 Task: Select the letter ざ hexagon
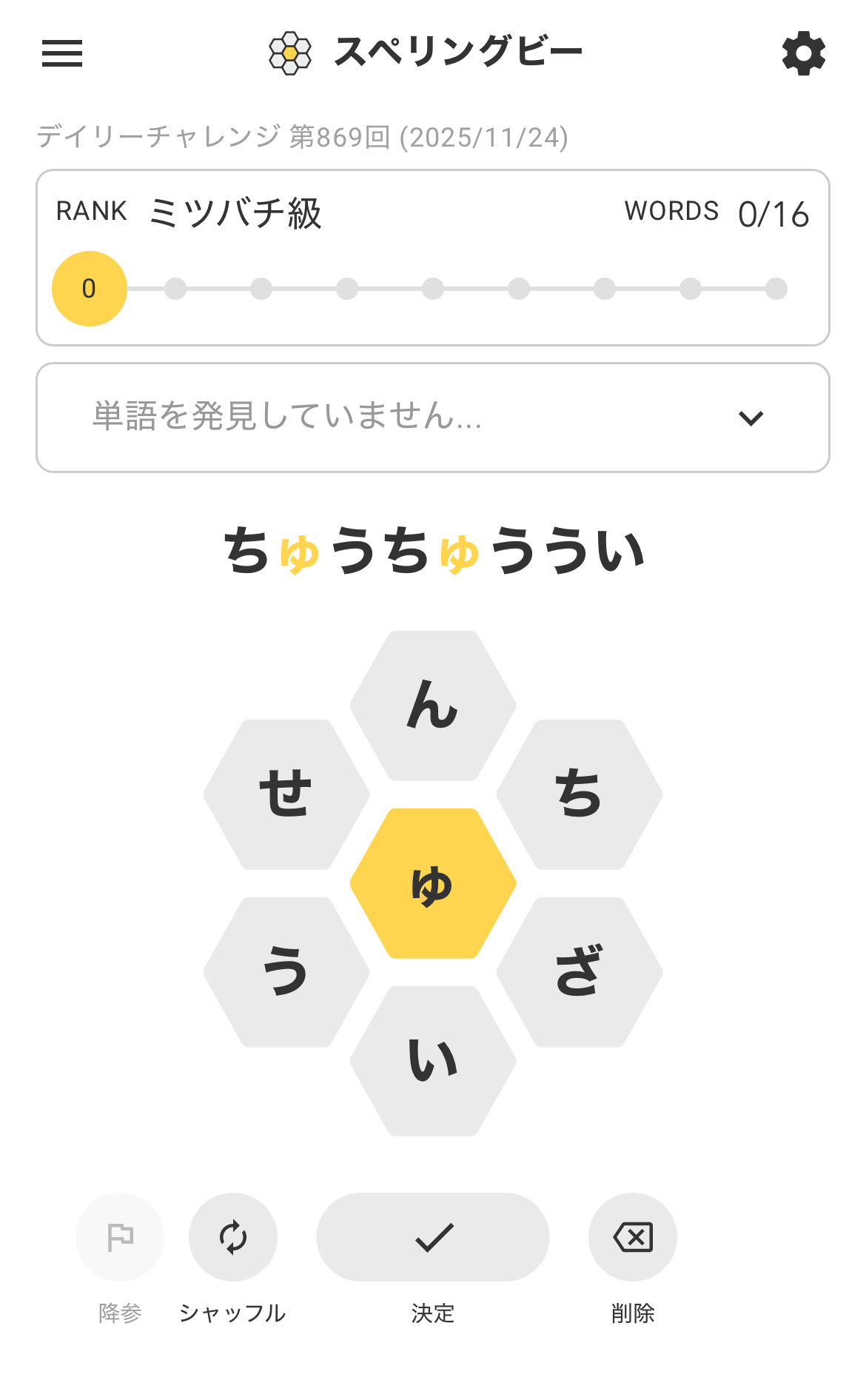click(x=580, y=972)
